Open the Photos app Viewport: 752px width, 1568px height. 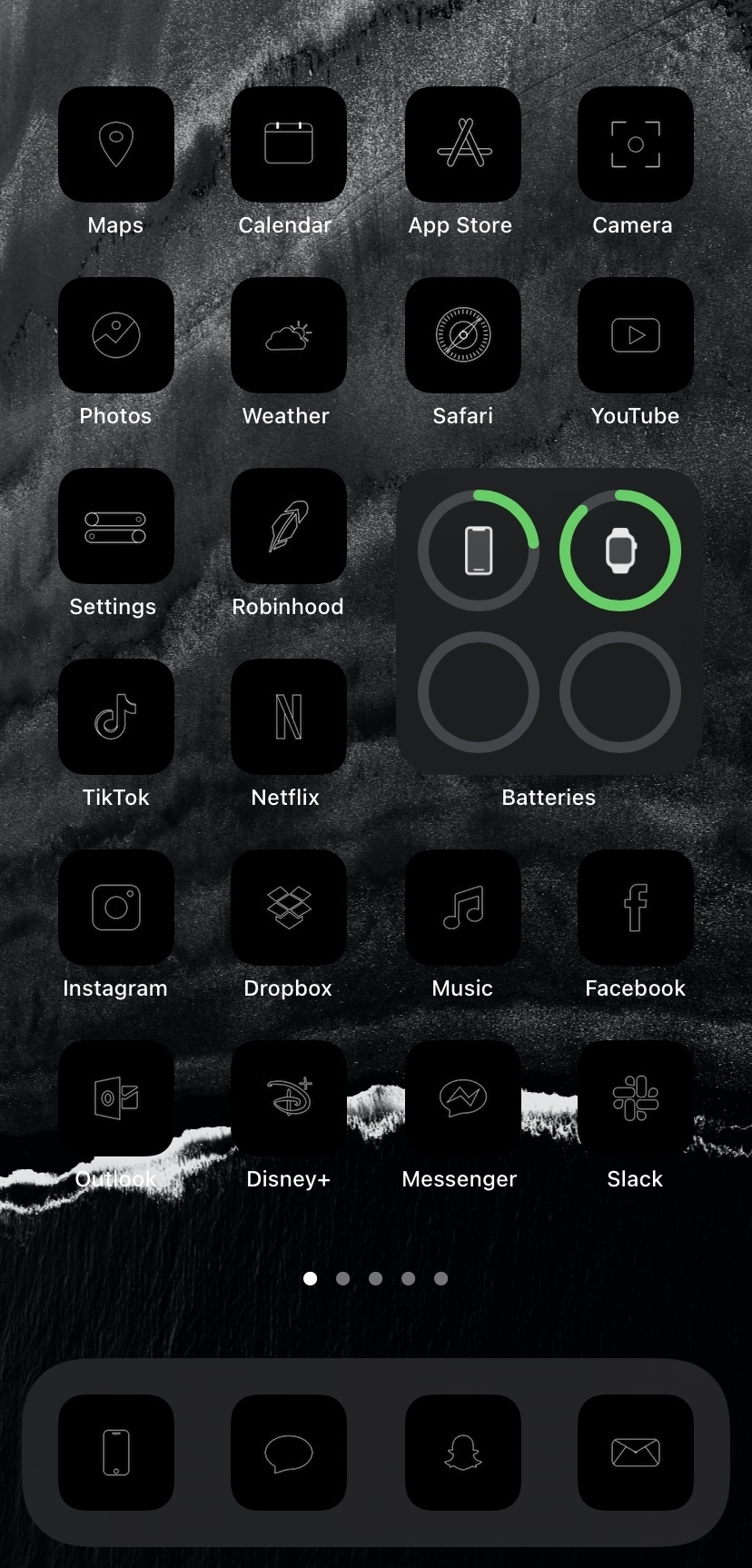(116, 335)
